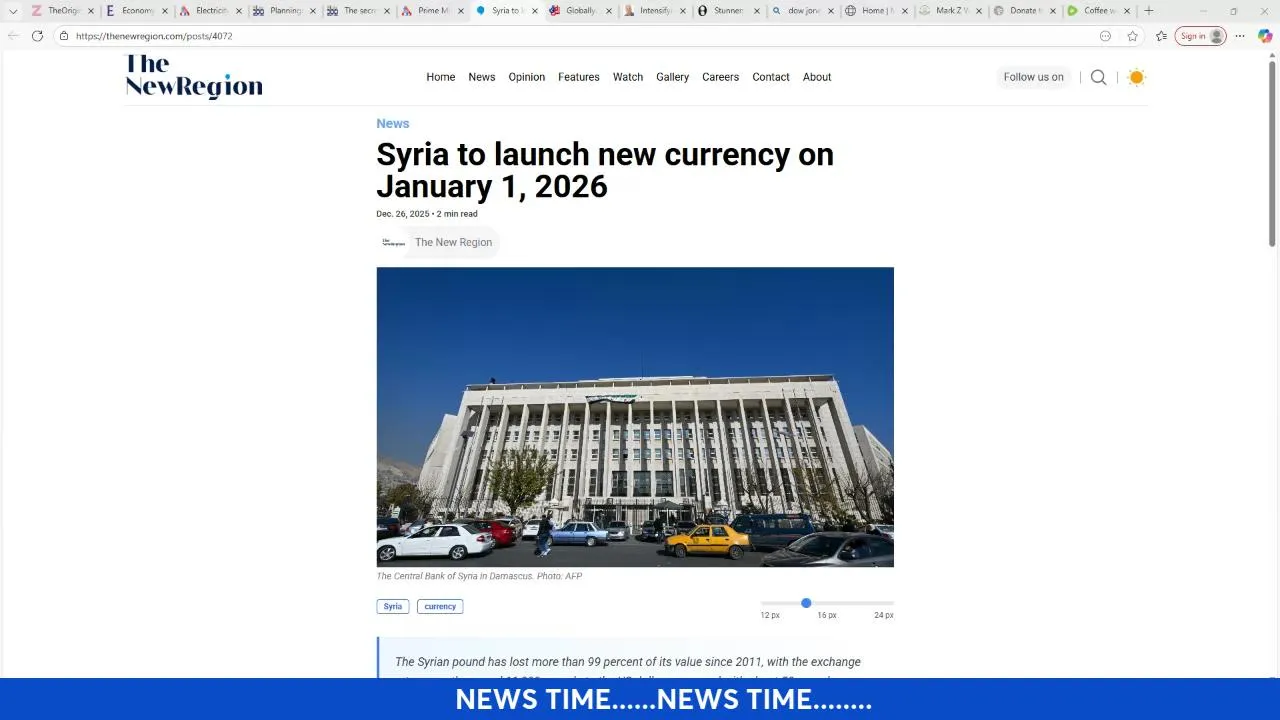Switch to the Features section
Image resolution: width=1280 pixels, height=720 pixels.
(x=578, y=77)
